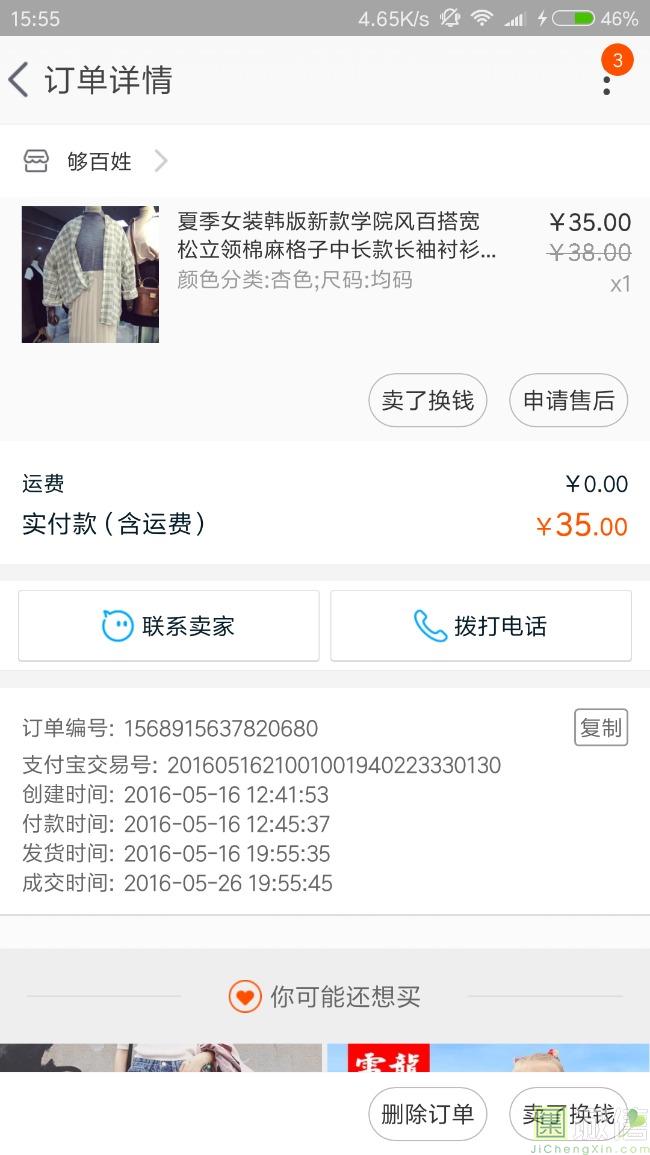Image resolution: width=650 pixels, height=1155 pixels.
Task: Call the seller with 拨打电话
Action: (x=481, y=626)
